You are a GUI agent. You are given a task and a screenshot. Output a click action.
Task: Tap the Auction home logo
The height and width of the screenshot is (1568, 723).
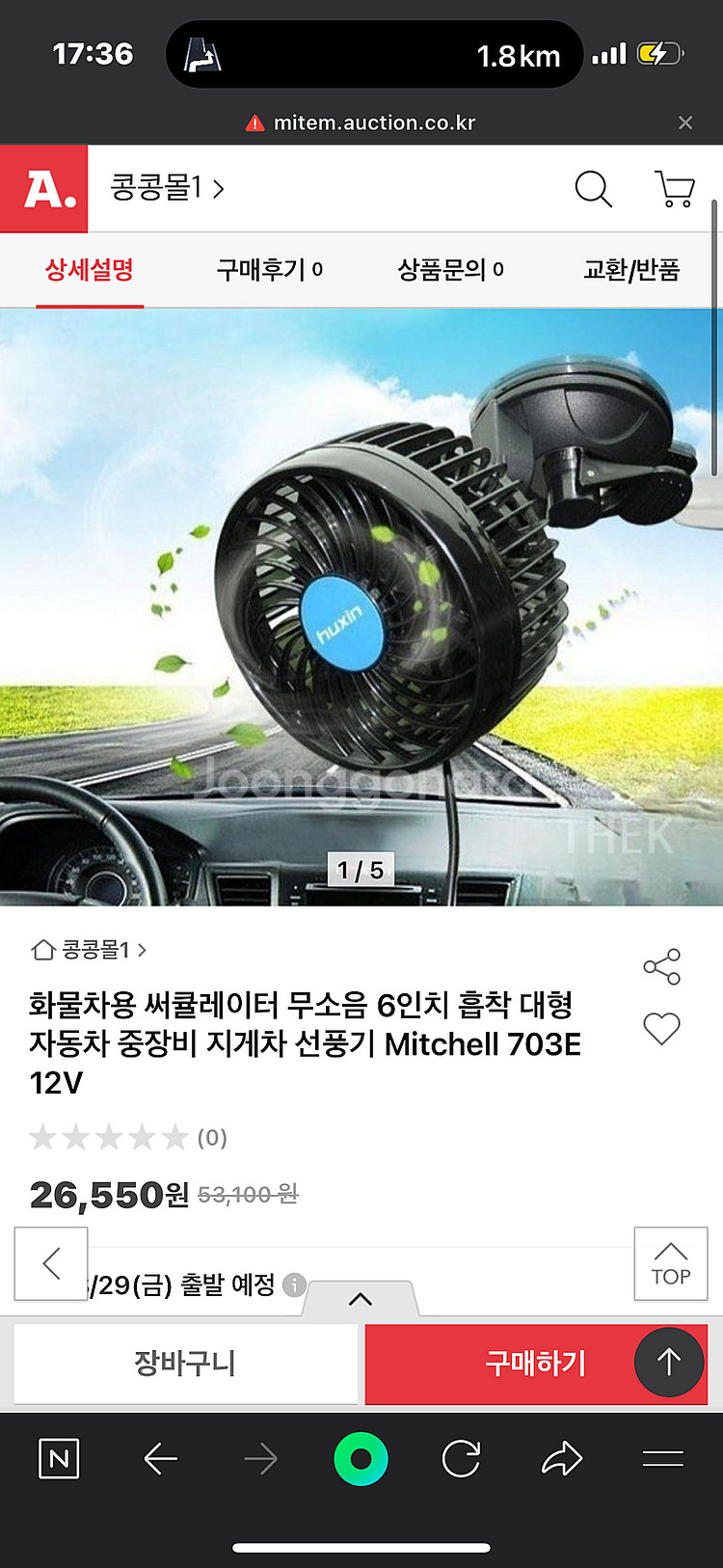pos(44,189)
